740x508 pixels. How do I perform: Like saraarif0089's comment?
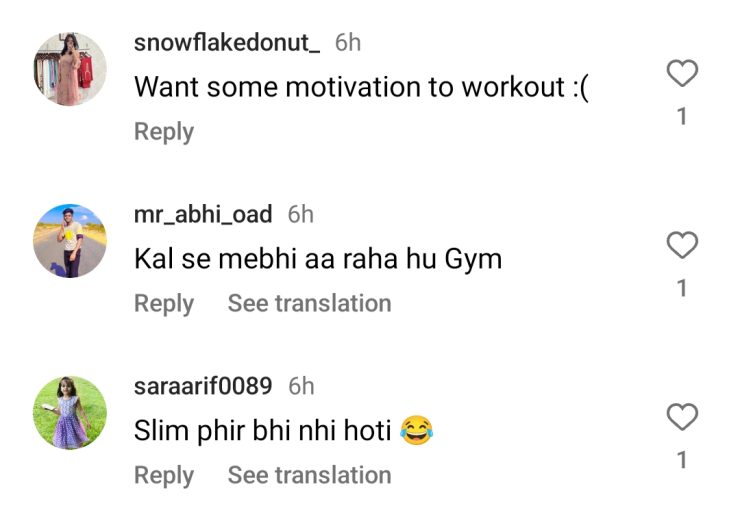point(682,417)
